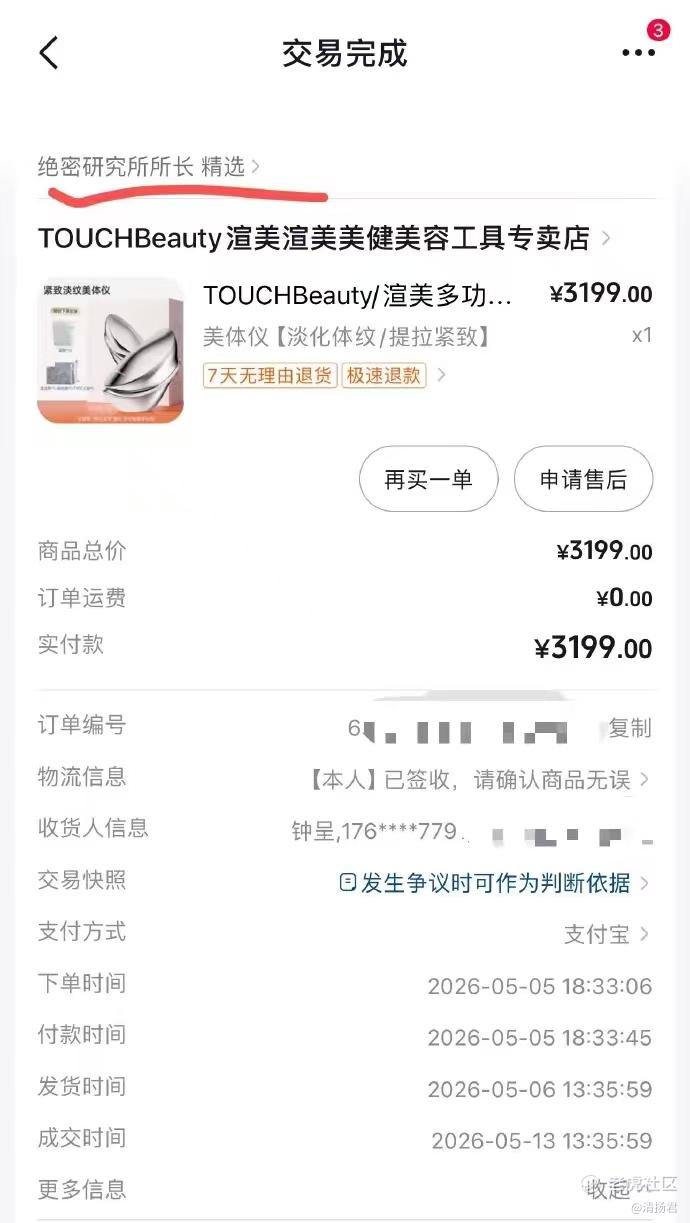This screenshot has height=1223, width=690.
Task: Go back using the top-left arrow
Action: [x=48, y=53]
